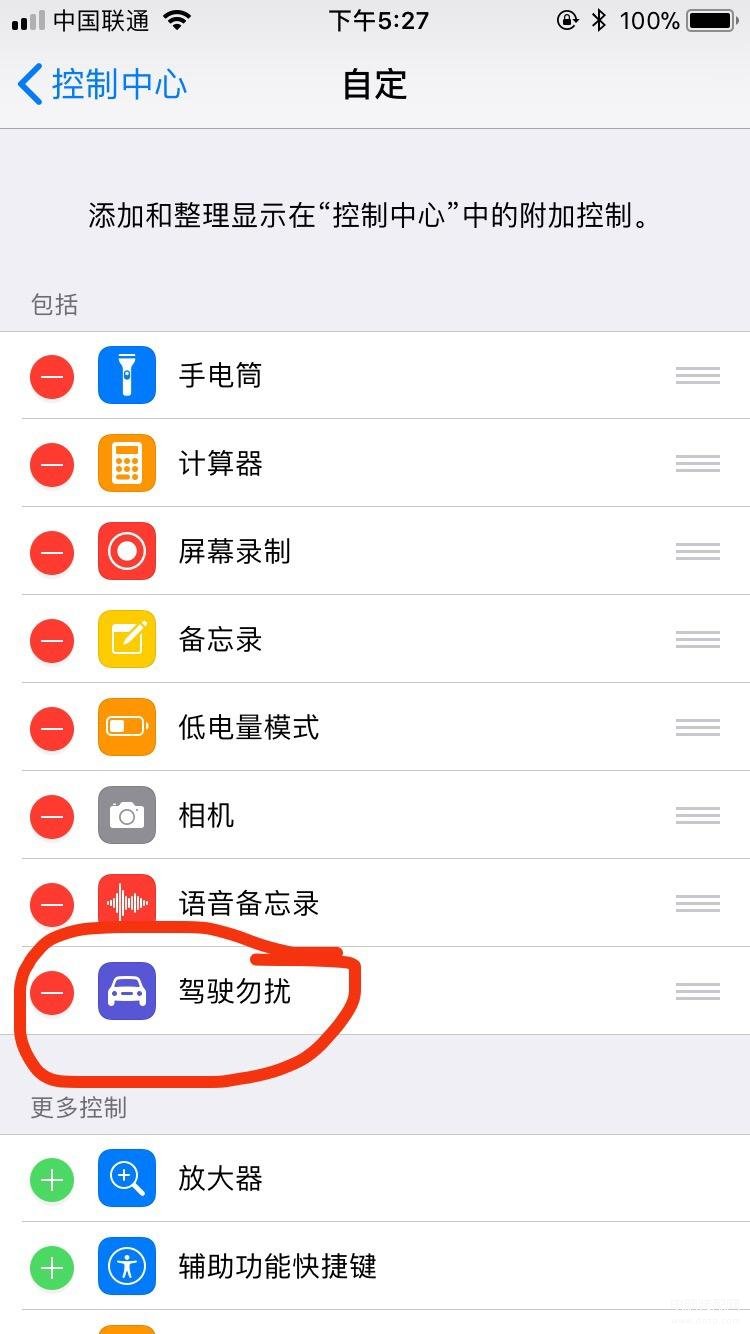Go back to 控制中心 settings
Screen dimensions: 750x1334
tap(102, 85)
